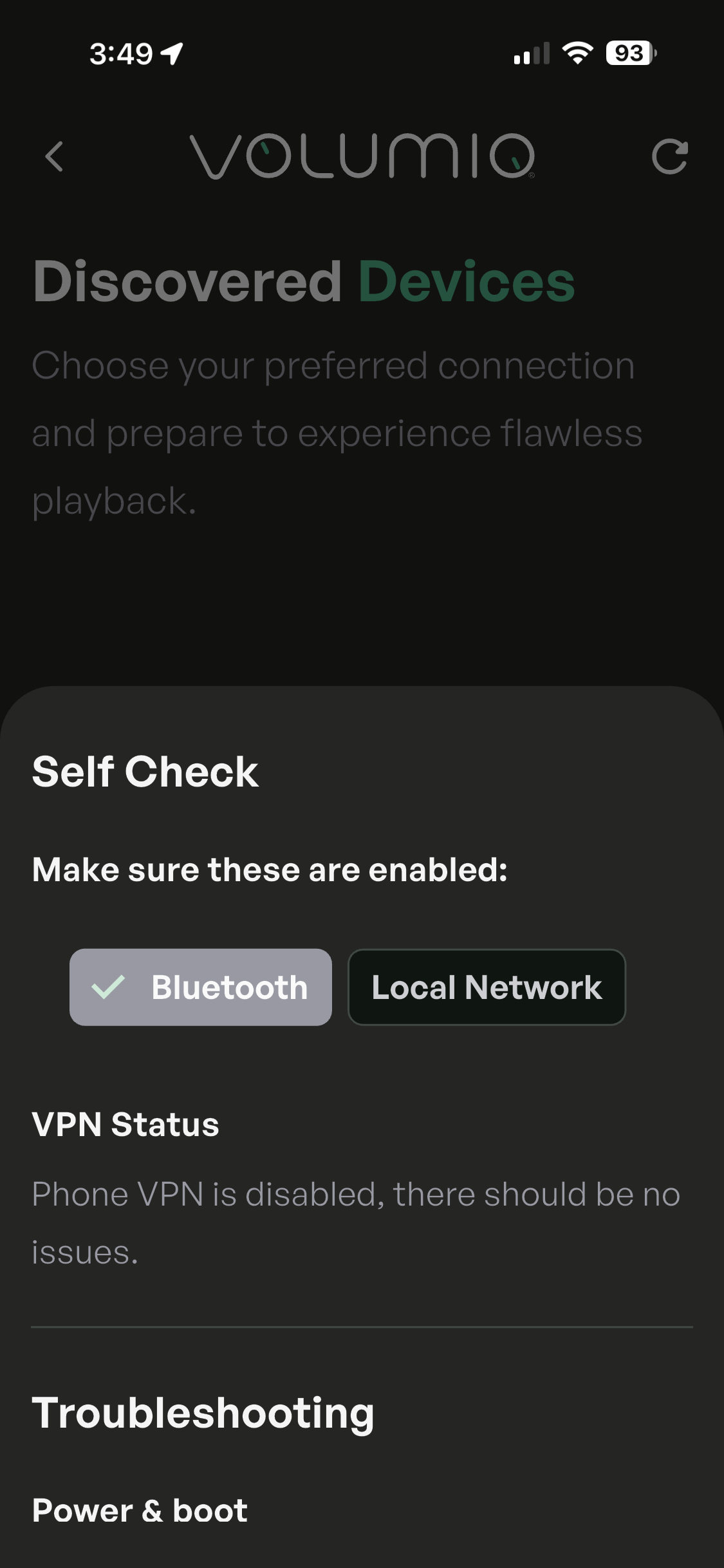Go back using the top-left arrow
This screenshot has width=724, height=1568.
[x=55, y=156]
